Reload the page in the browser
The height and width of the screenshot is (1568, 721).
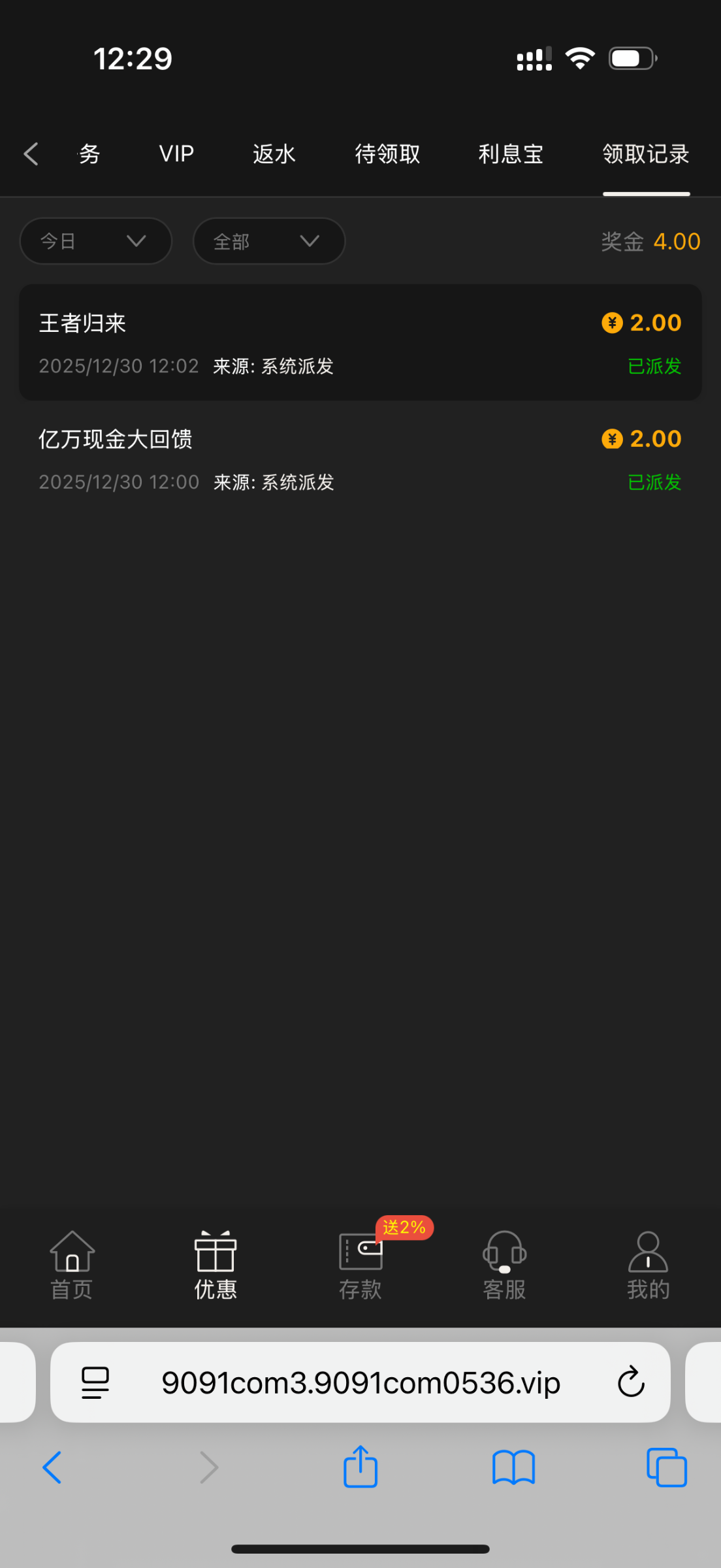pos(631,1382)
